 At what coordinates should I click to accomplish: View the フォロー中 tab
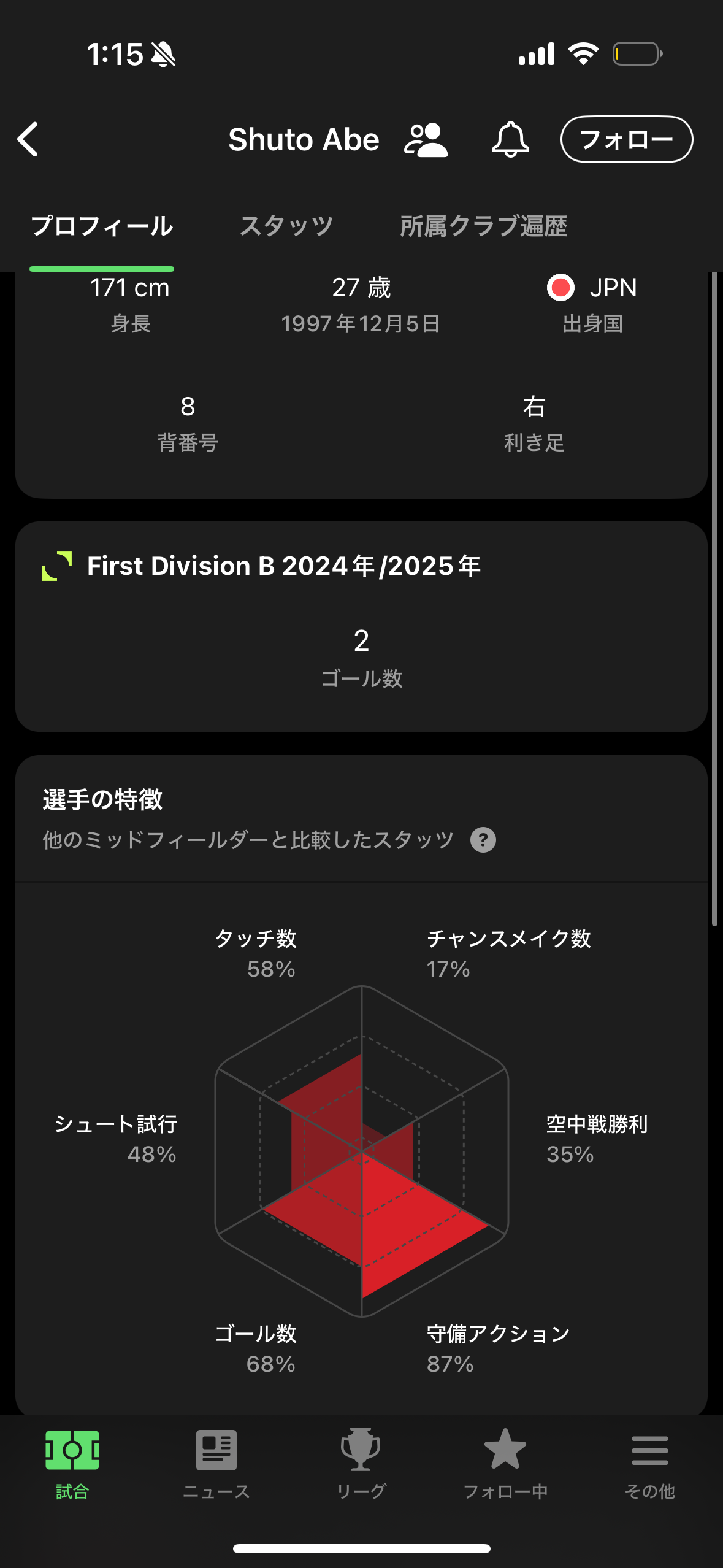tap(505, 1463)
